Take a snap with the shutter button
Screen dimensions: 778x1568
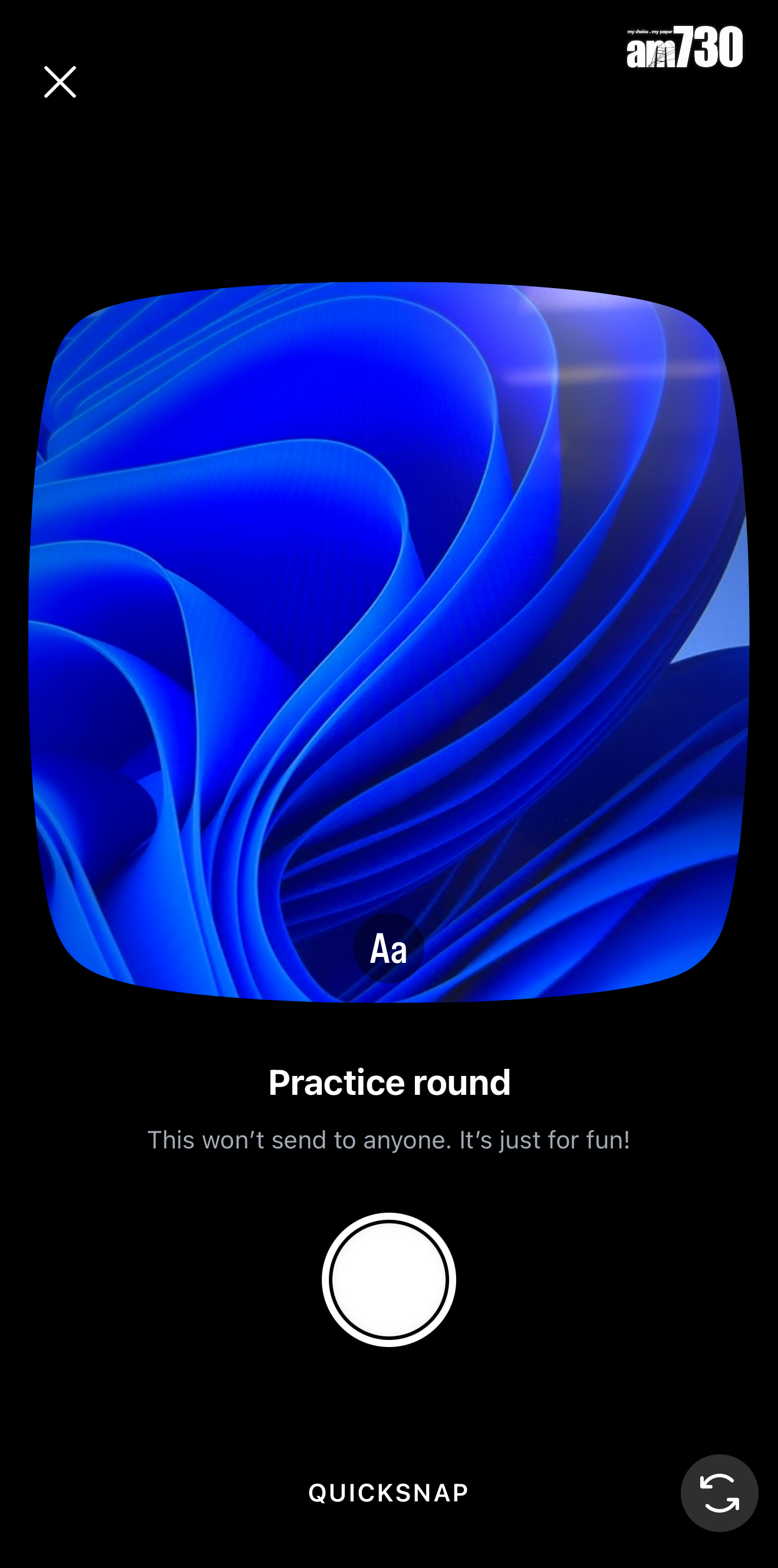tap(388, 1279)
